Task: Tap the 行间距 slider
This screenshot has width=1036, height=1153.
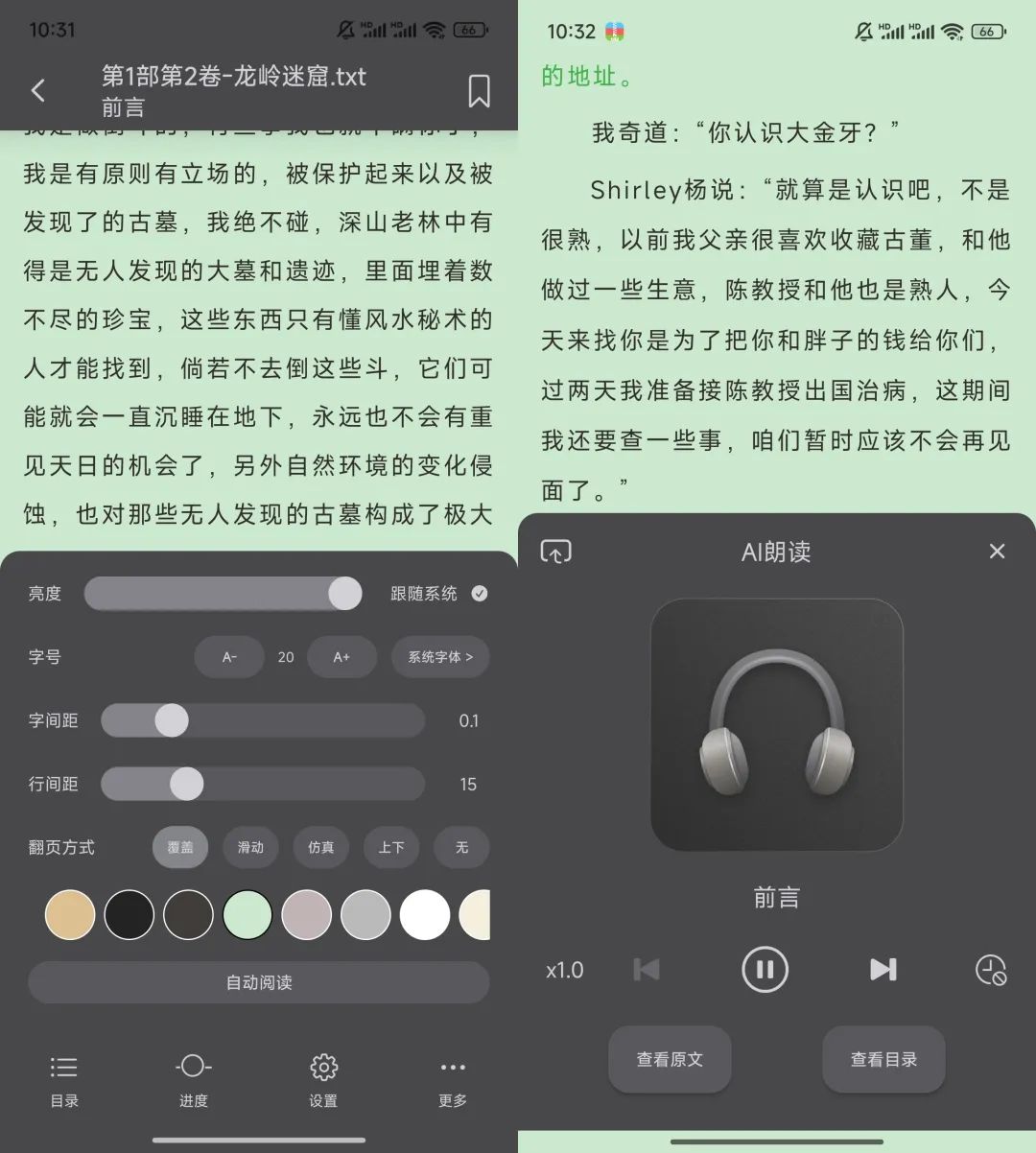Action: pos(263,784)
